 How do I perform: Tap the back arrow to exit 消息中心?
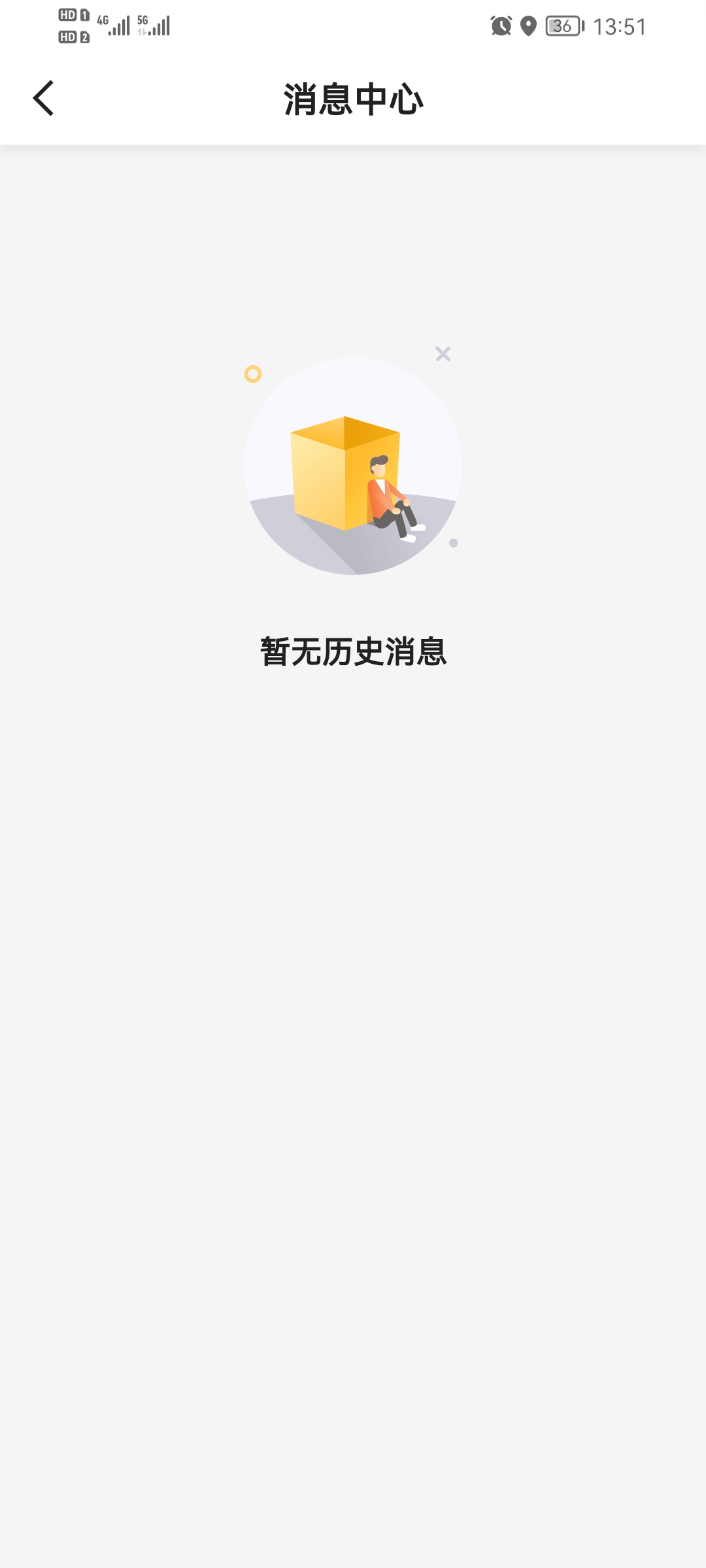pos(43,98)
